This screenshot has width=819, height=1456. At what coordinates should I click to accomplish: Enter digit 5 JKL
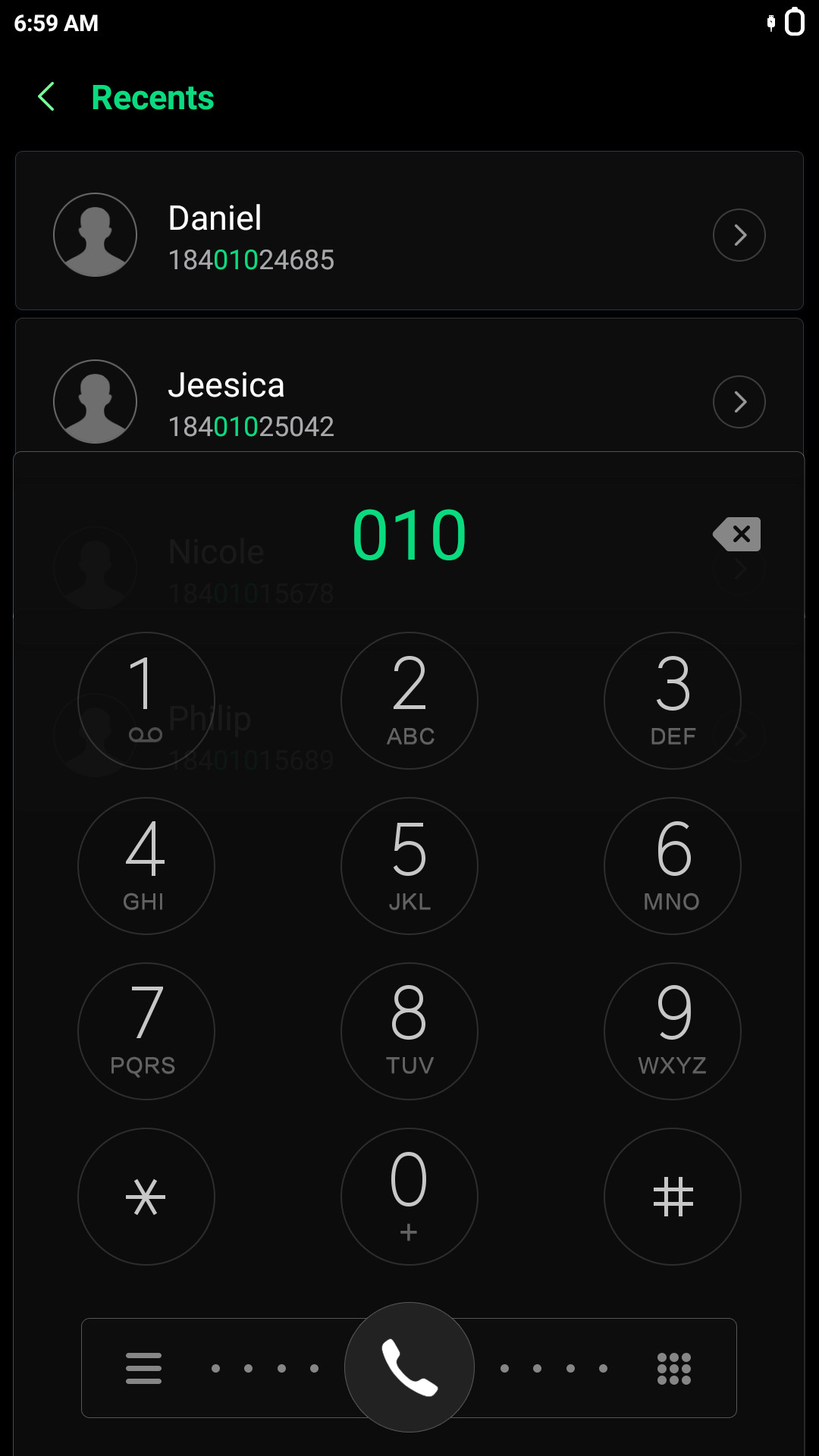coord(409,866)
